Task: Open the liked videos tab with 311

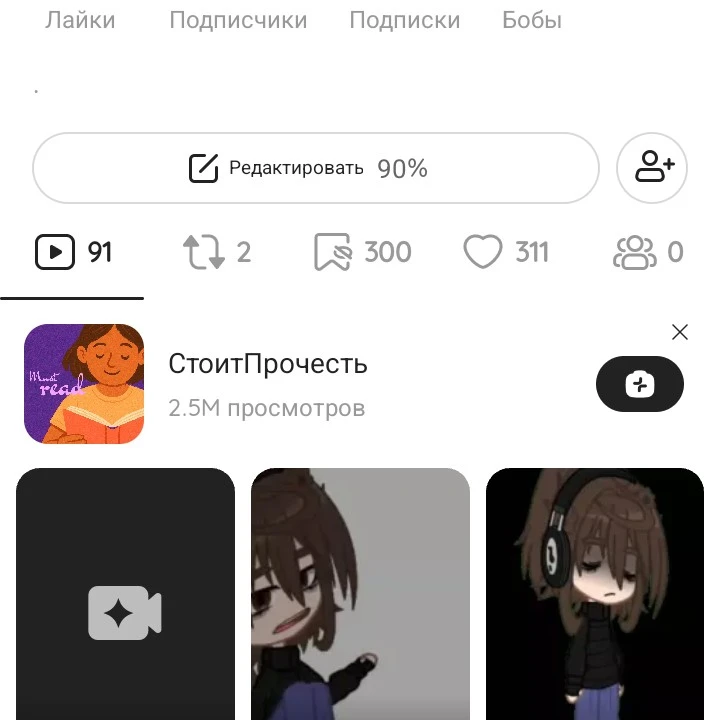Action: click(507, 252)
